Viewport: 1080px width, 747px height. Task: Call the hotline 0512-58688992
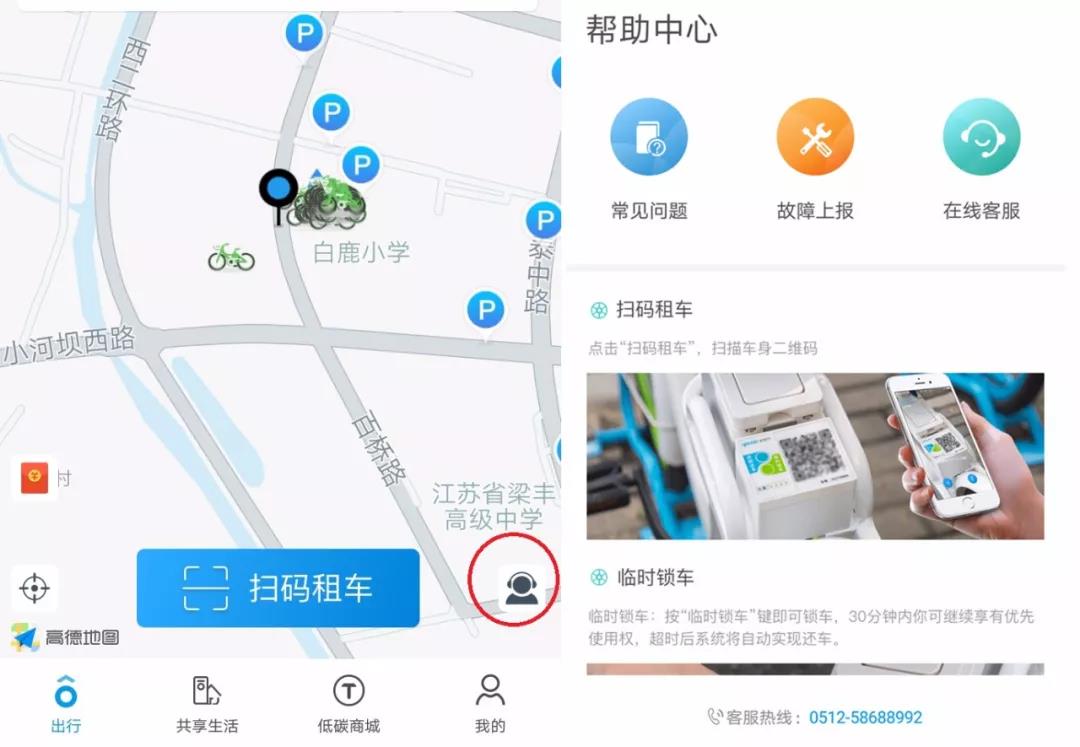click(865, 718)
